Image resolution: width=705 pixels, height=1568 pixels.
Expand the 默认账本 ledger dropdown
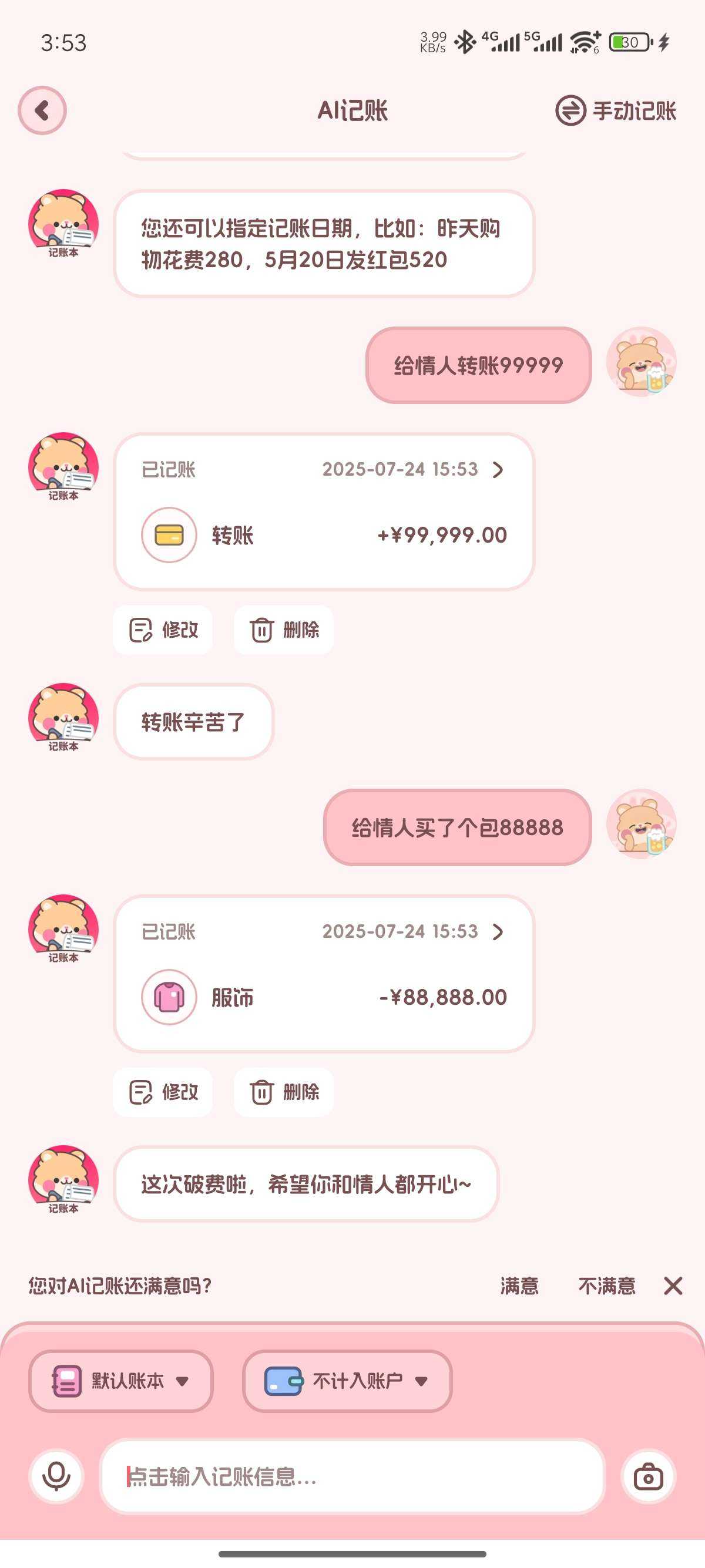[x=120, y=1381]
